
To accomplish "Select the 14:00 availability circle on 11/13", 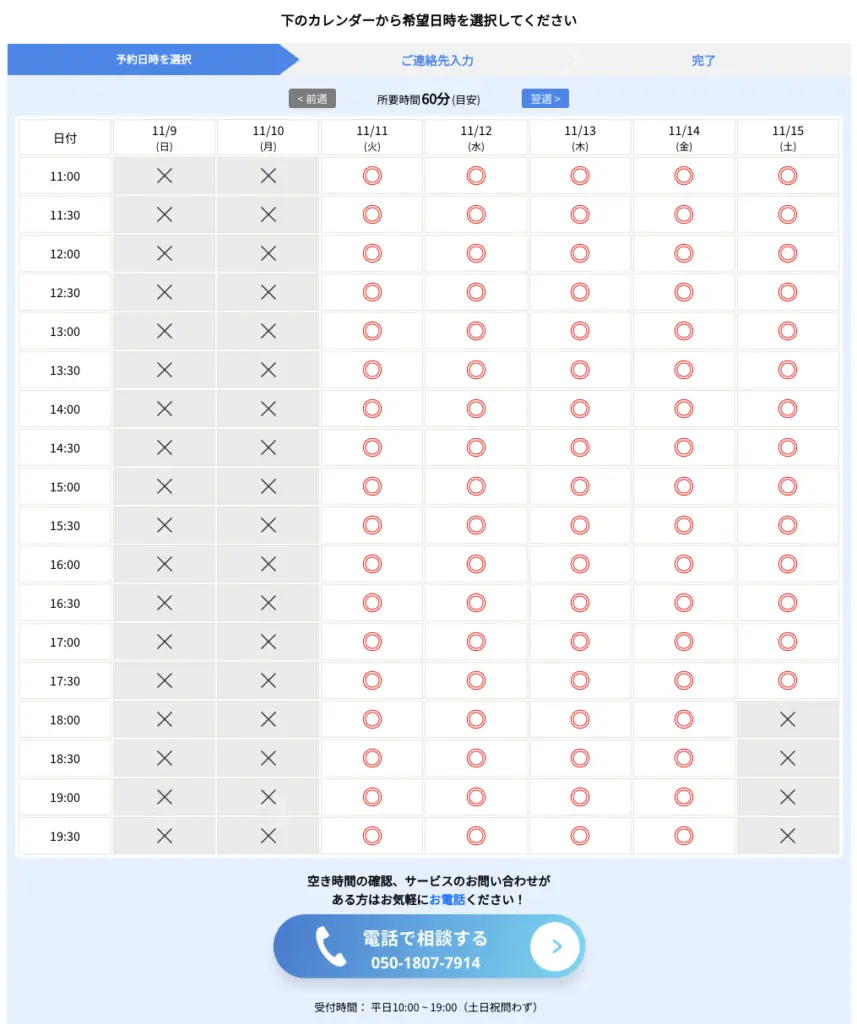I will 580,409.
